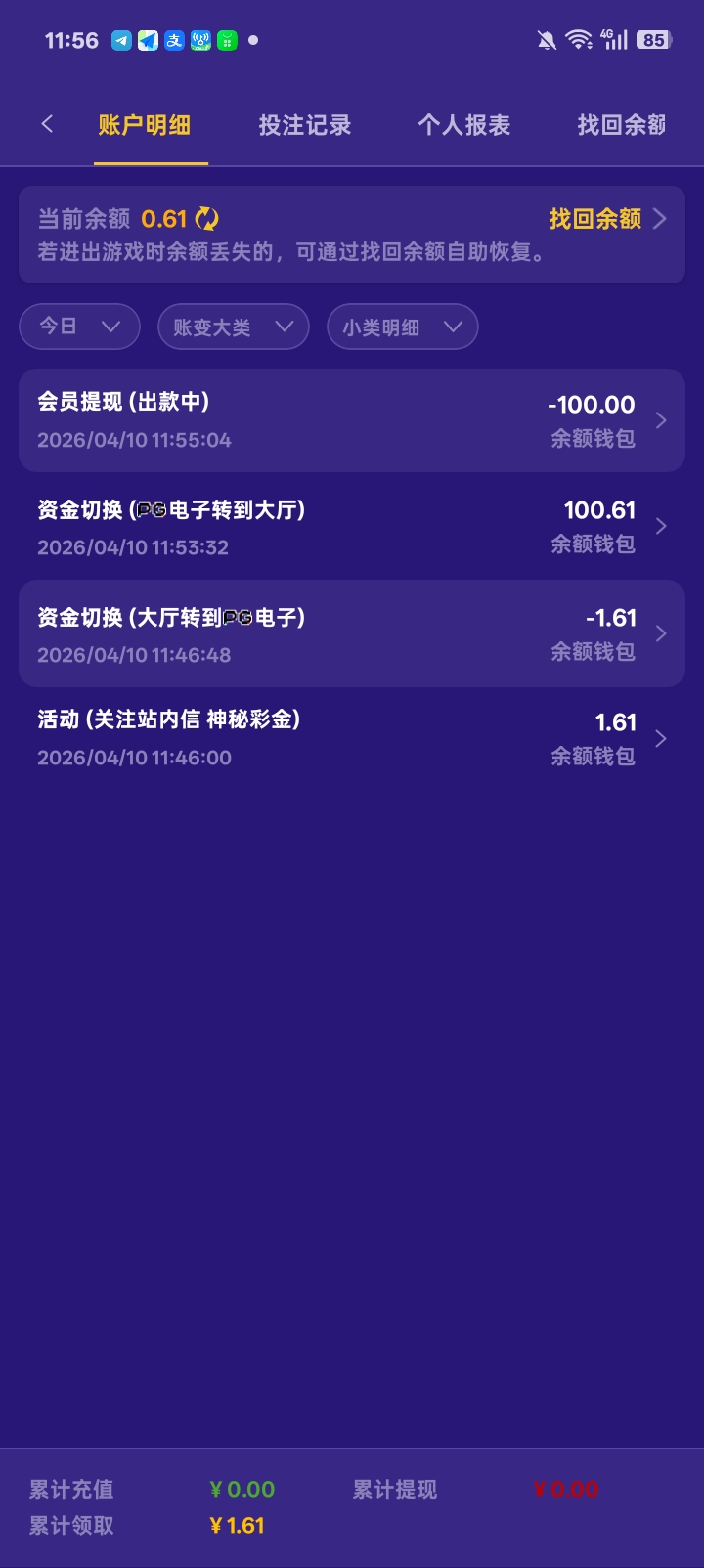Switch to the 个人报表 tab
This screenshot has height=1568, width=704.
(x=464, y=125)
